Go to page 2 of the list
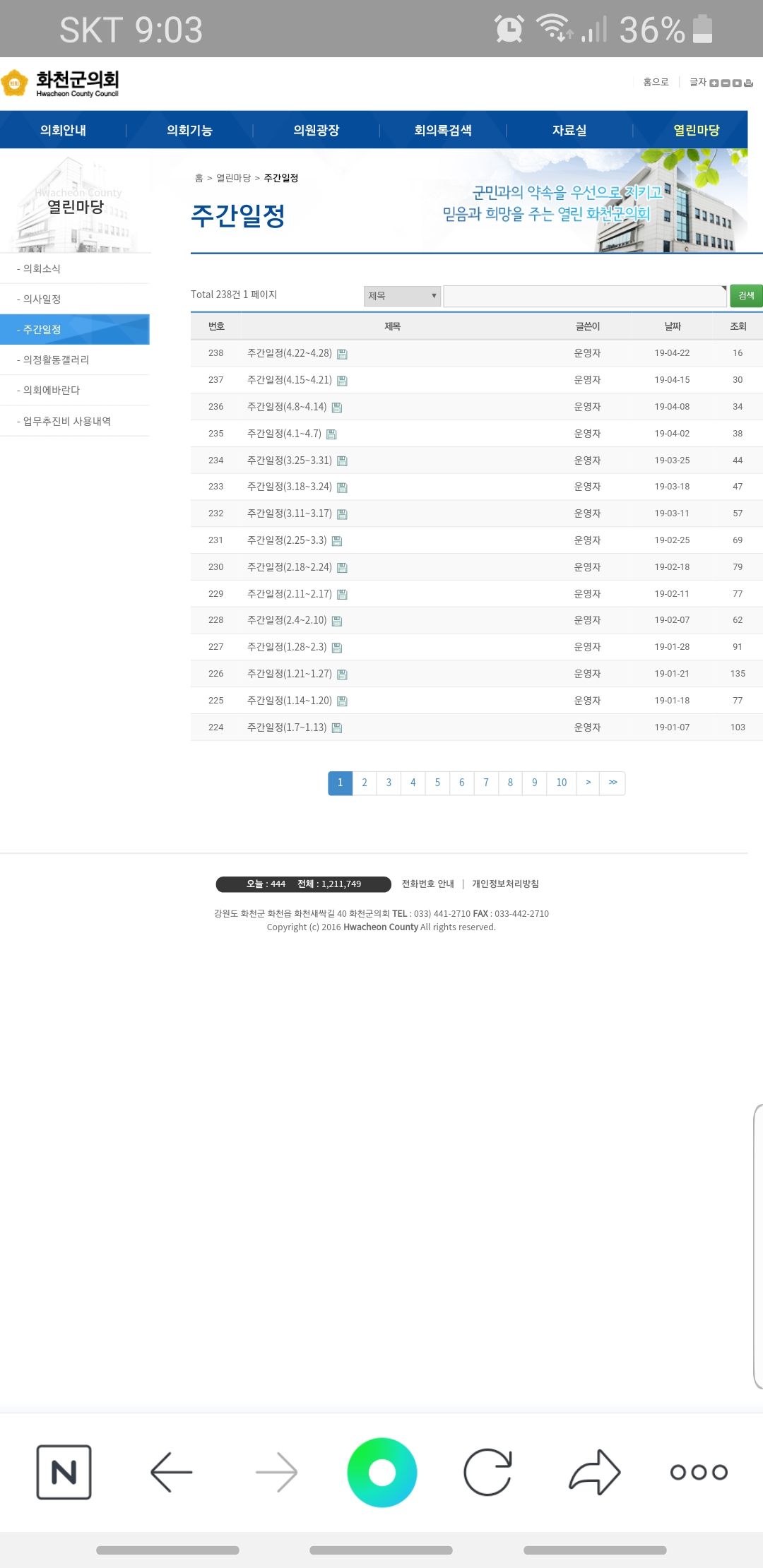Screen dimensions: 763x1568 365,783
